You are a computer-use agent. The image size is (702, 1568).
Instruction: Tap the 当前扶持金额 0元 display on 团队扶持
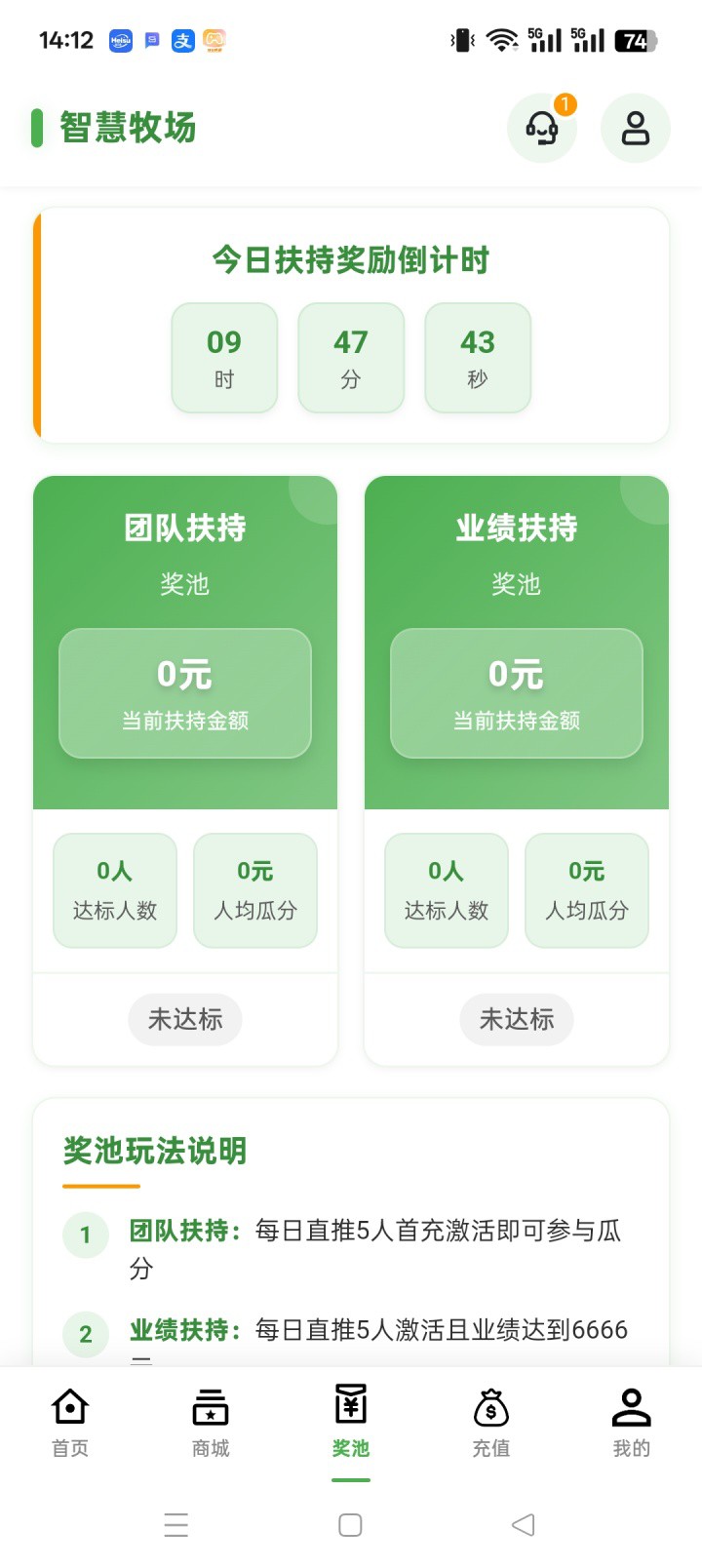coord(185,692)
